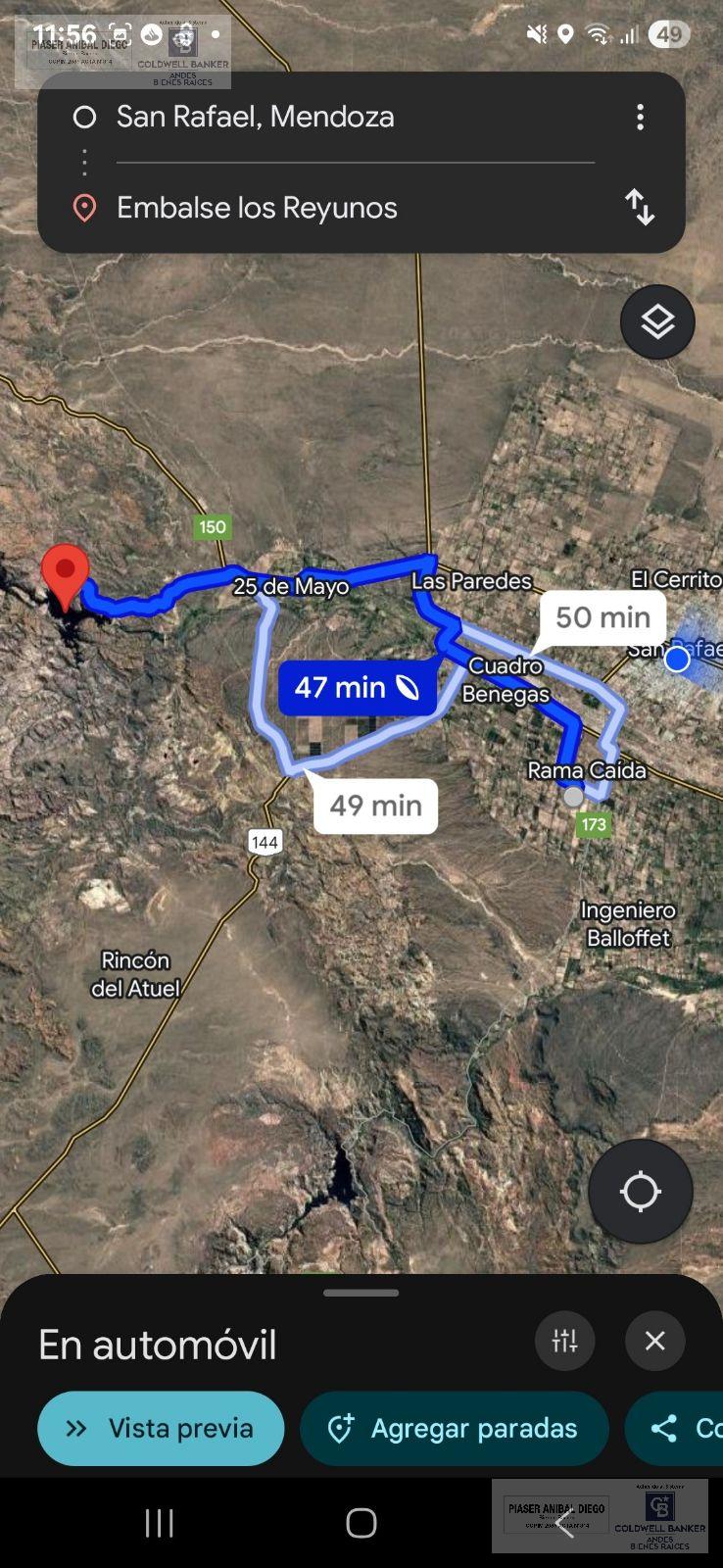Swap origin and destination
Screen dimensions: 723x1568
[640, 208]
